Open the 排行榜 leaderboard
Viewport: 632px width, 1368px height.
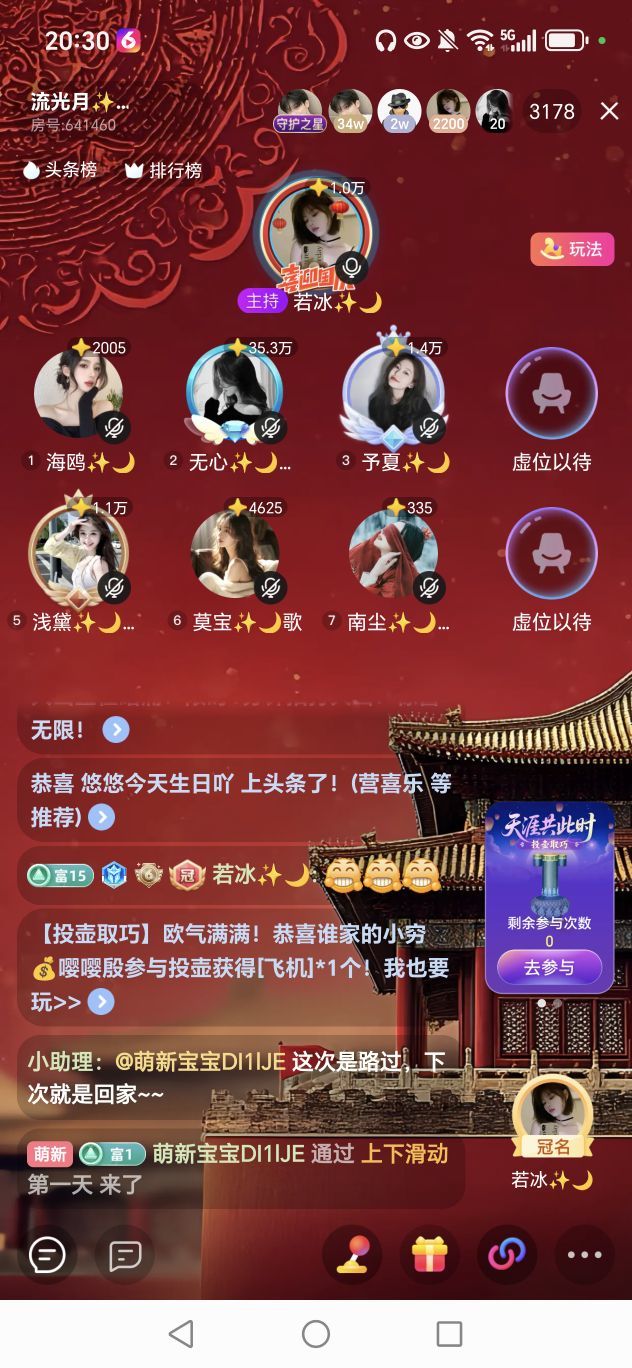pos(163,170)
